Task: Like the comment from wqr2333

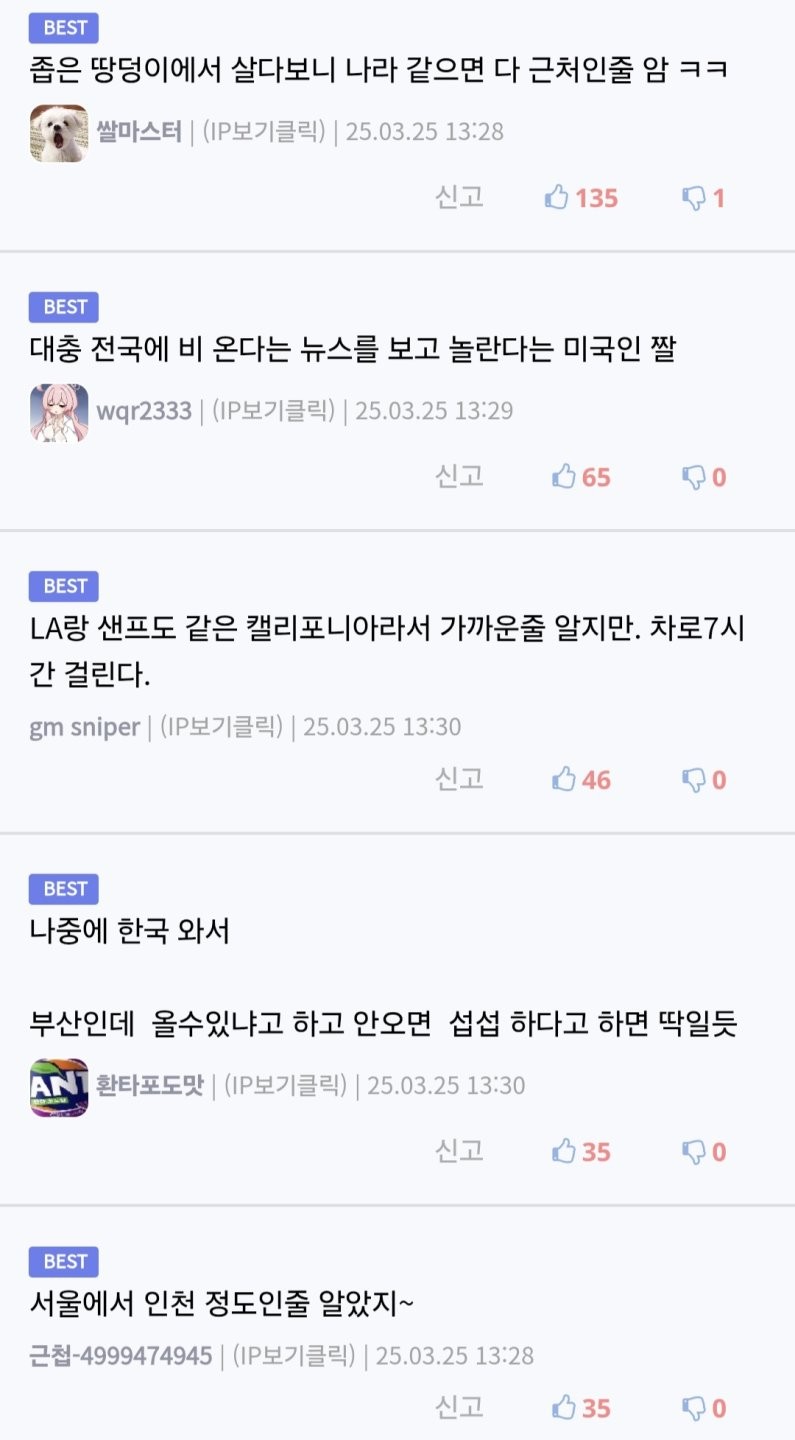Action: pos(581,477)
